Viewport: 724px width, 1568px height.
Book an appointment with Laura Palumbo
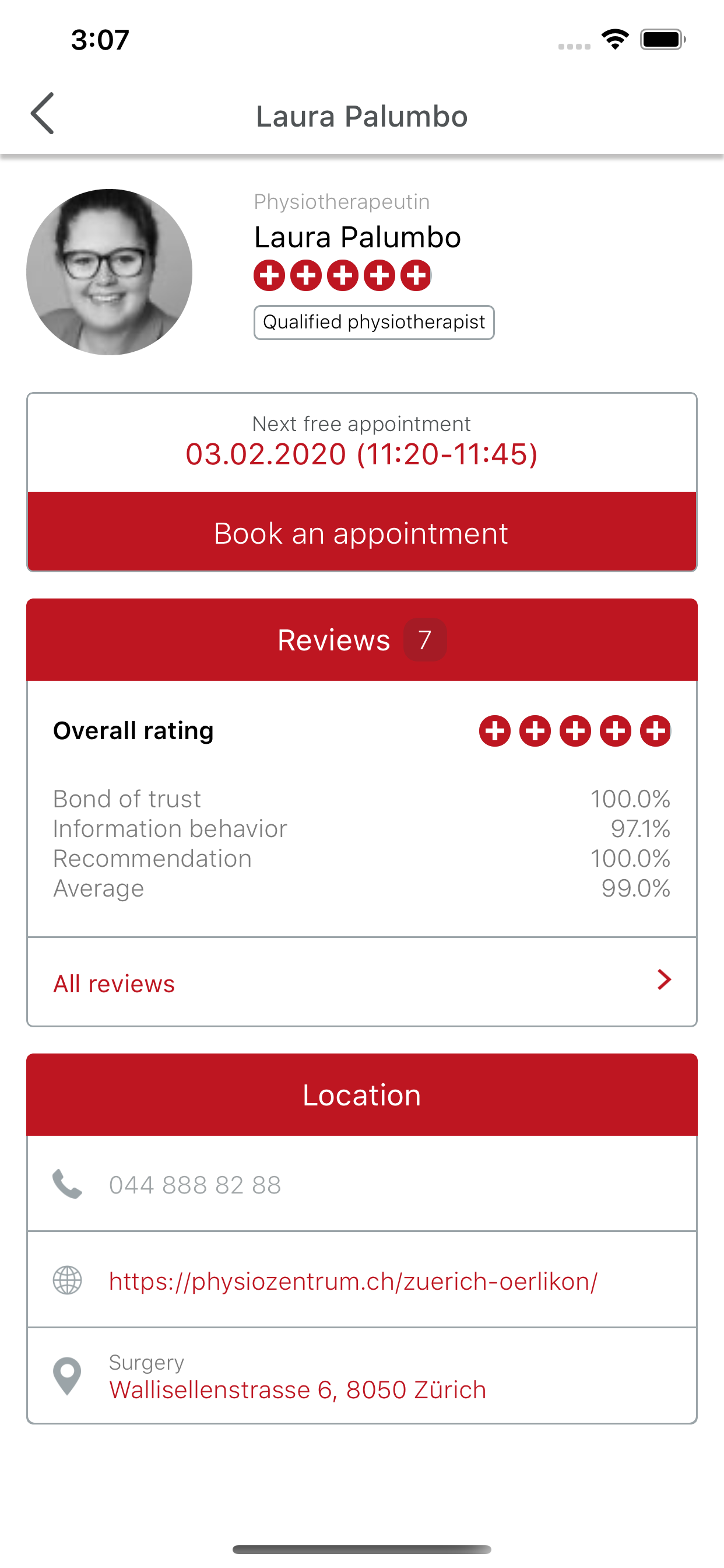[x=361, y=533]
